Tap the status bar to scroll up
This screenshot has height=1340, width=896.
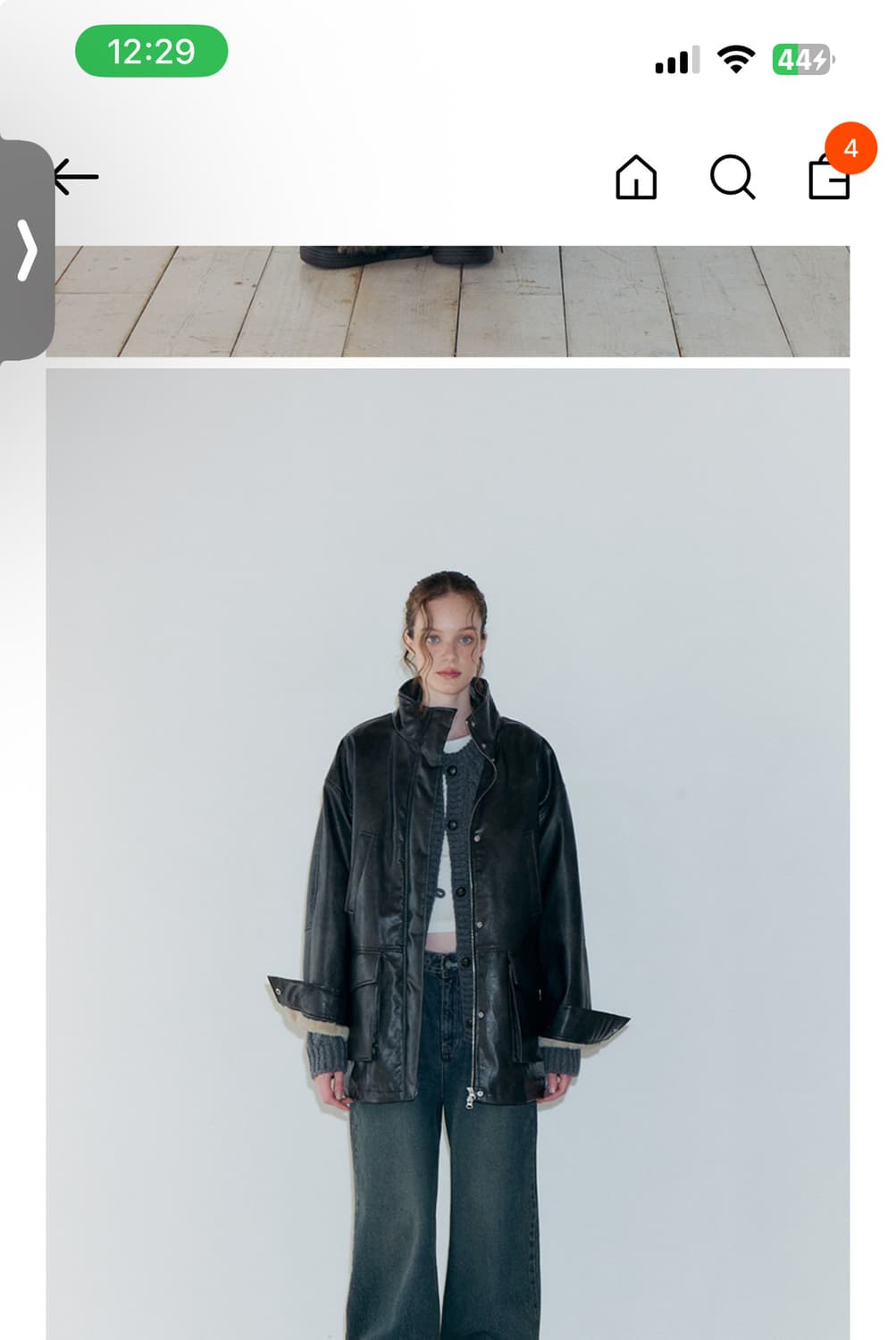447,54
